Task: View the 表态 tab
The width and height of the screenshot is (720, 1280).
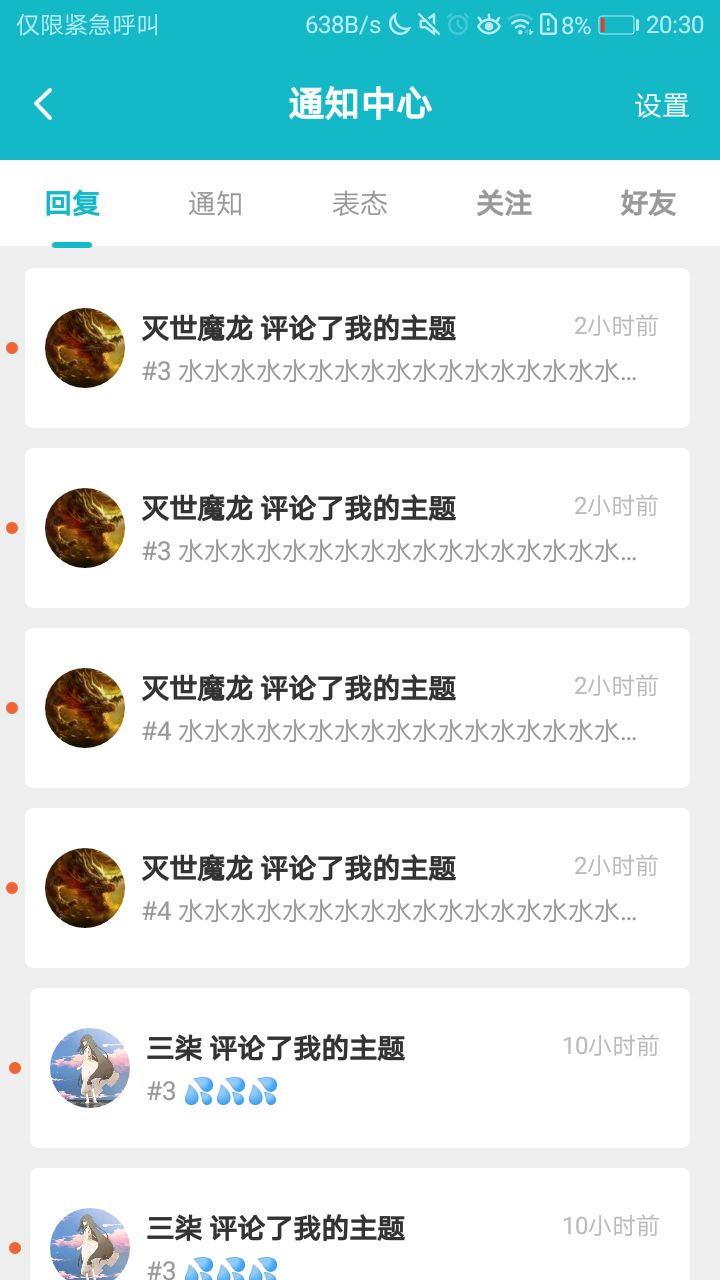Action: 359,204
